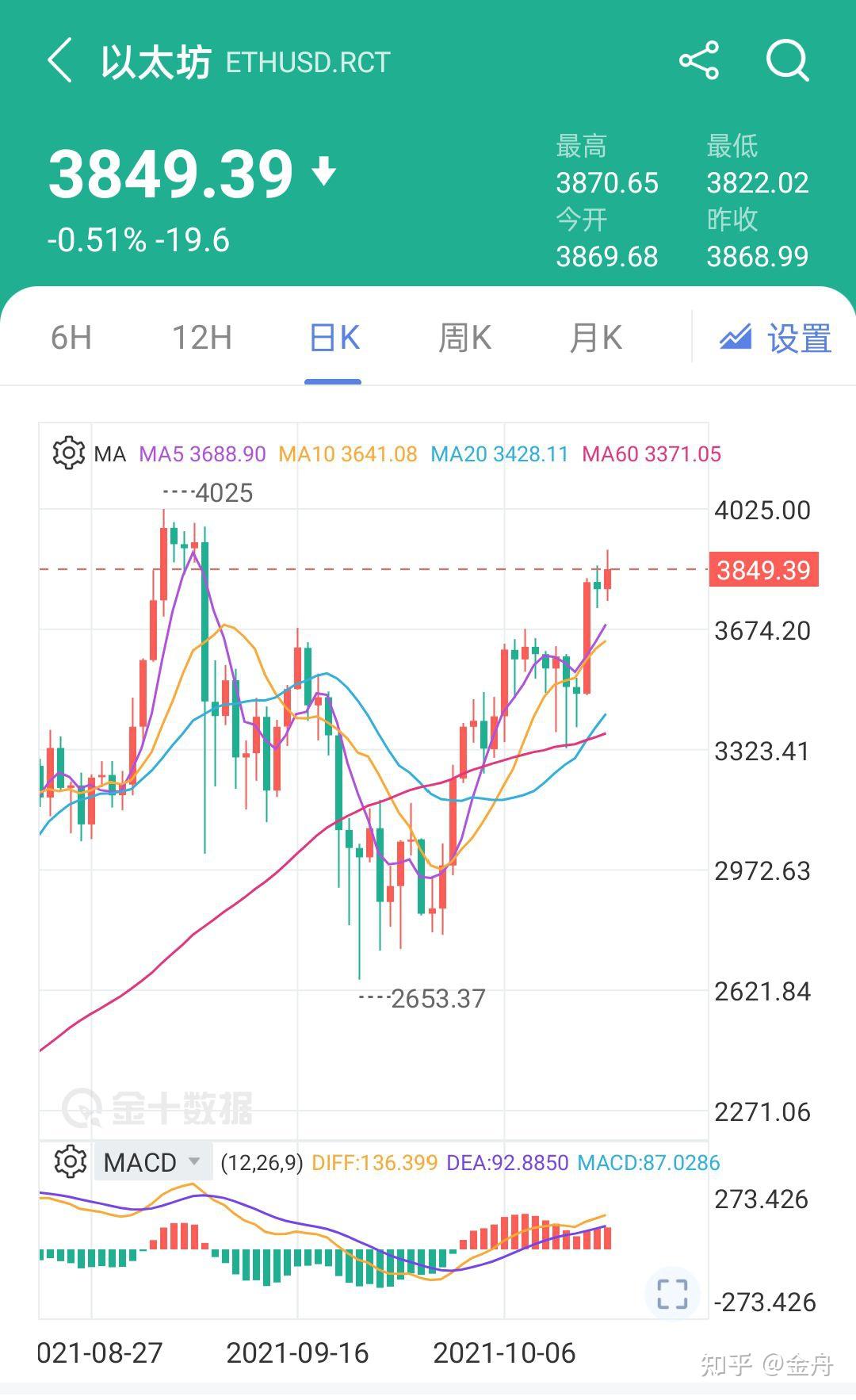Open the search magnifier
The width and height of the screenshot is (856, 1400).
[x=787, y=61]
